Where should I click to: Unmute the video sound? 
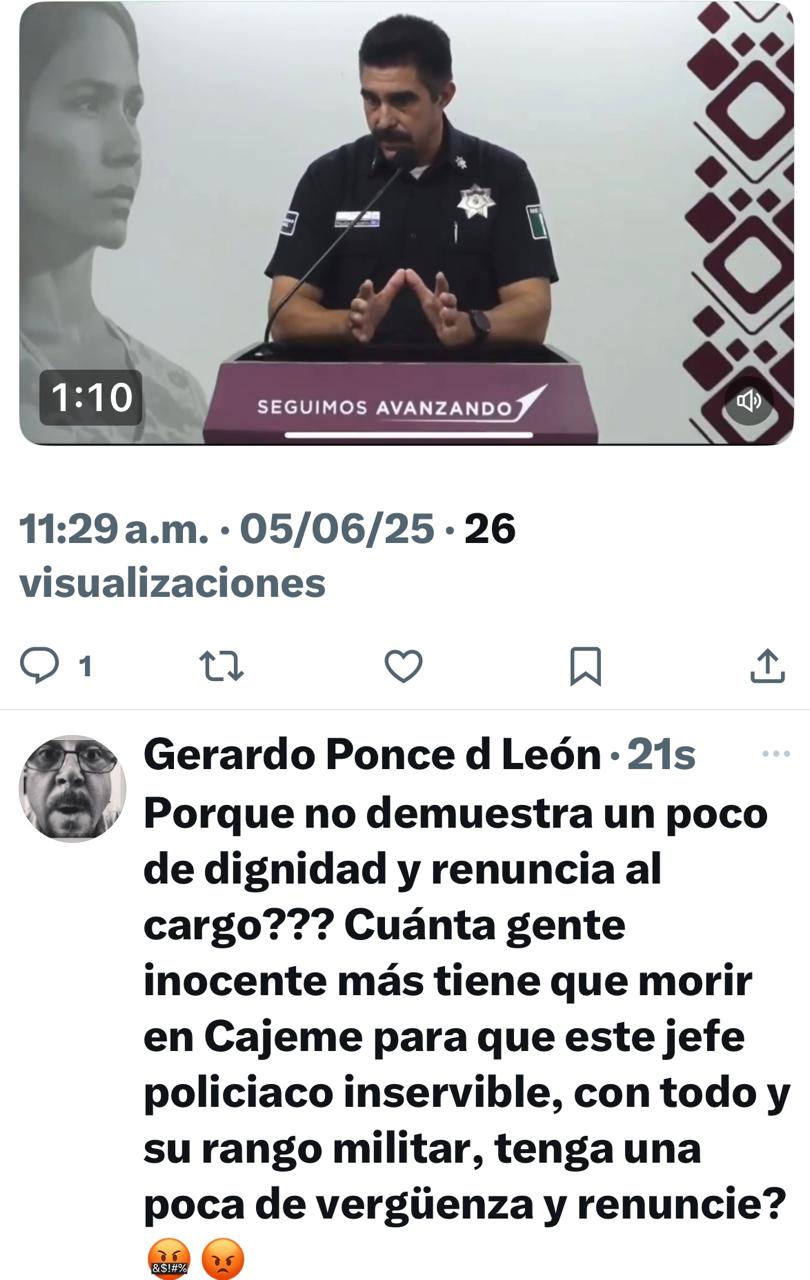tap(749, 402)
